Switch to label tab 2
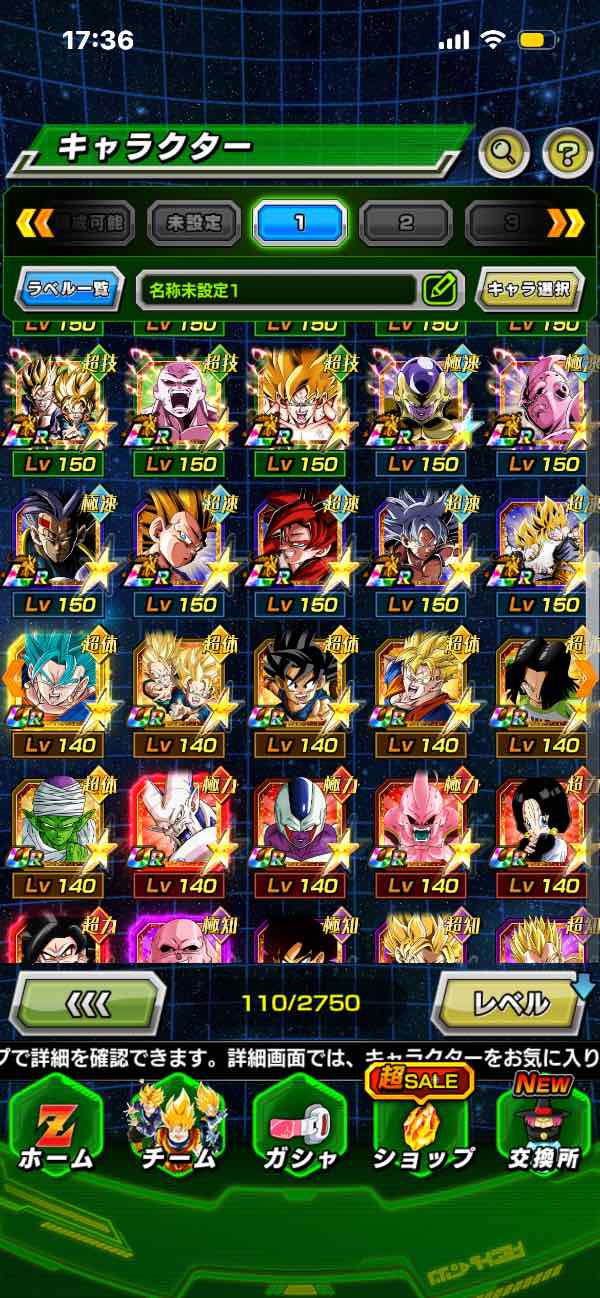 (x=405, y=223)
